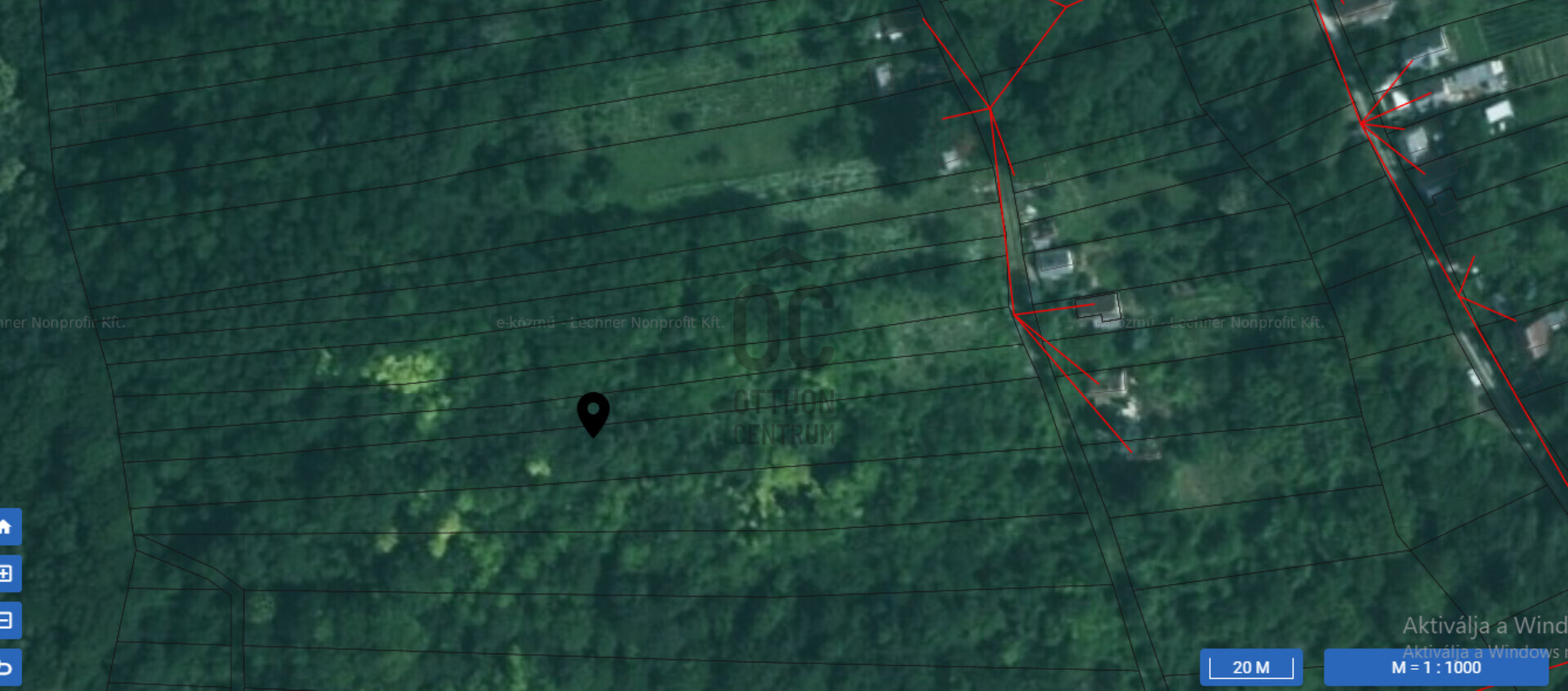Return to the previous map view arrow
1568x691 pixels.
click(7, 667)
